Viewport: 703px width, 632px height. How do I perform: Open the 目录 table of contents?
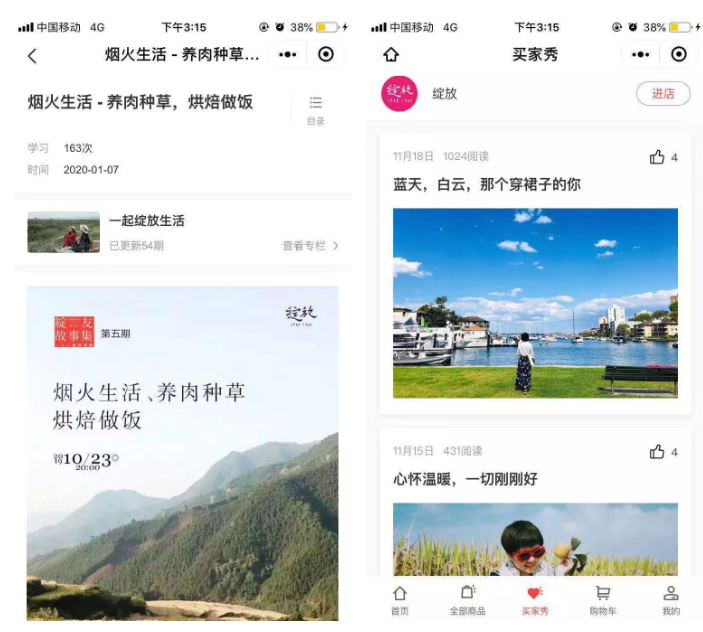(x=315, y=108)
